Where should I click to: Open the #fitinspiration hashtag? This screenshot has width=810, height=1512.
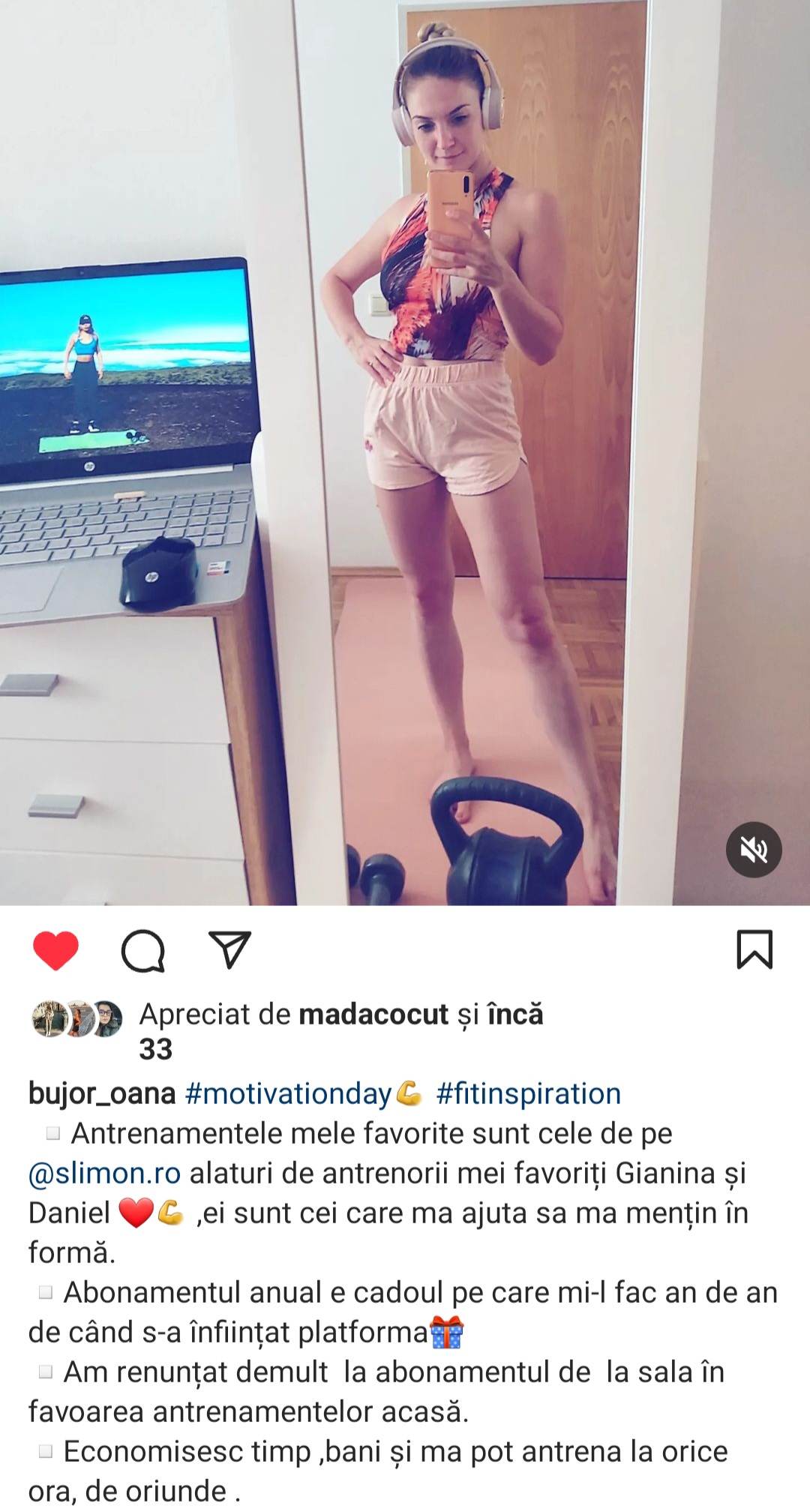pos(529,1093)
